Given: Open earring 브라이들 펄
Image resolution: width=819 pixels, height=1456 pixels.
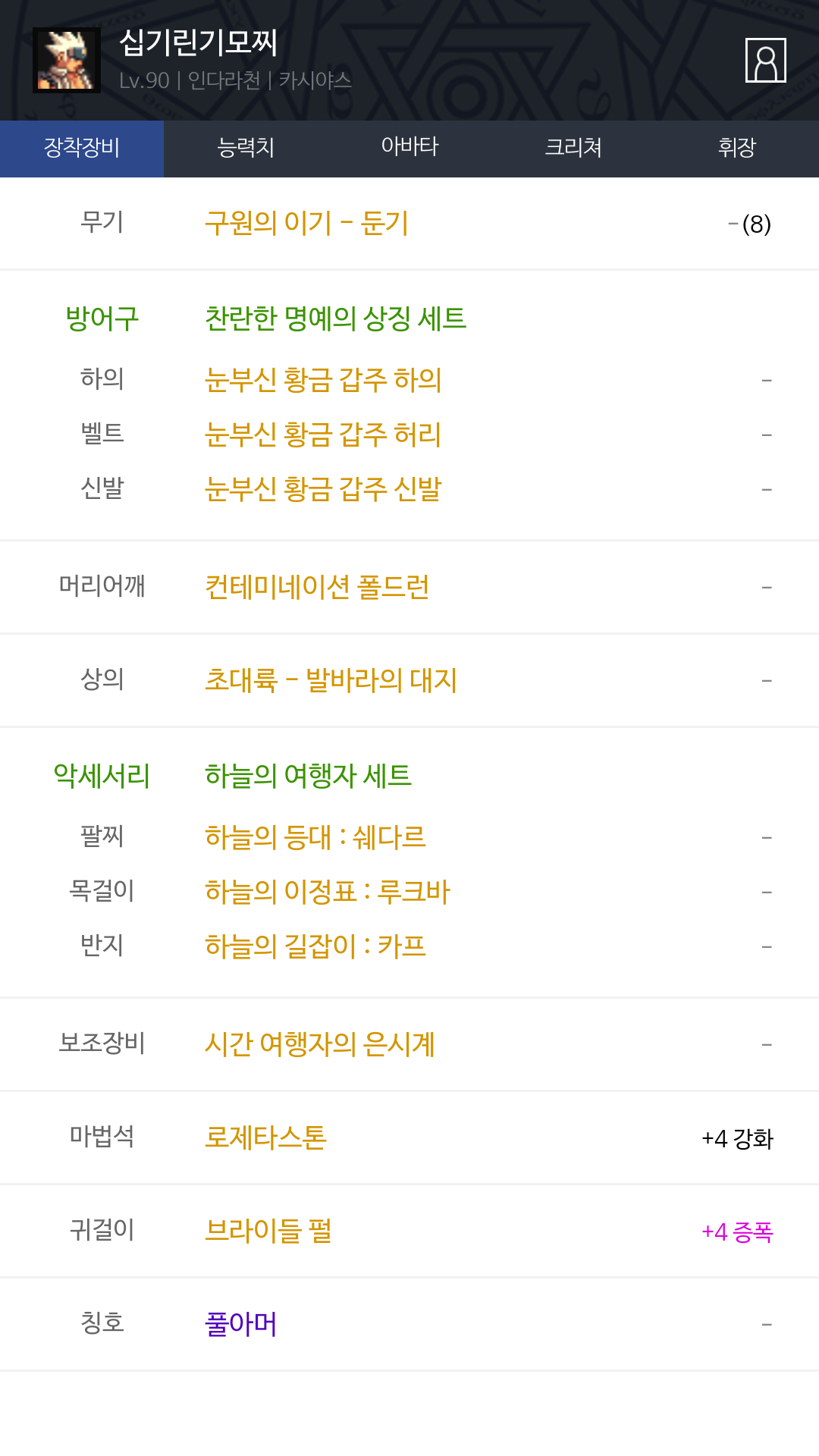Looking at the screenshot, I should point(268,1231).
